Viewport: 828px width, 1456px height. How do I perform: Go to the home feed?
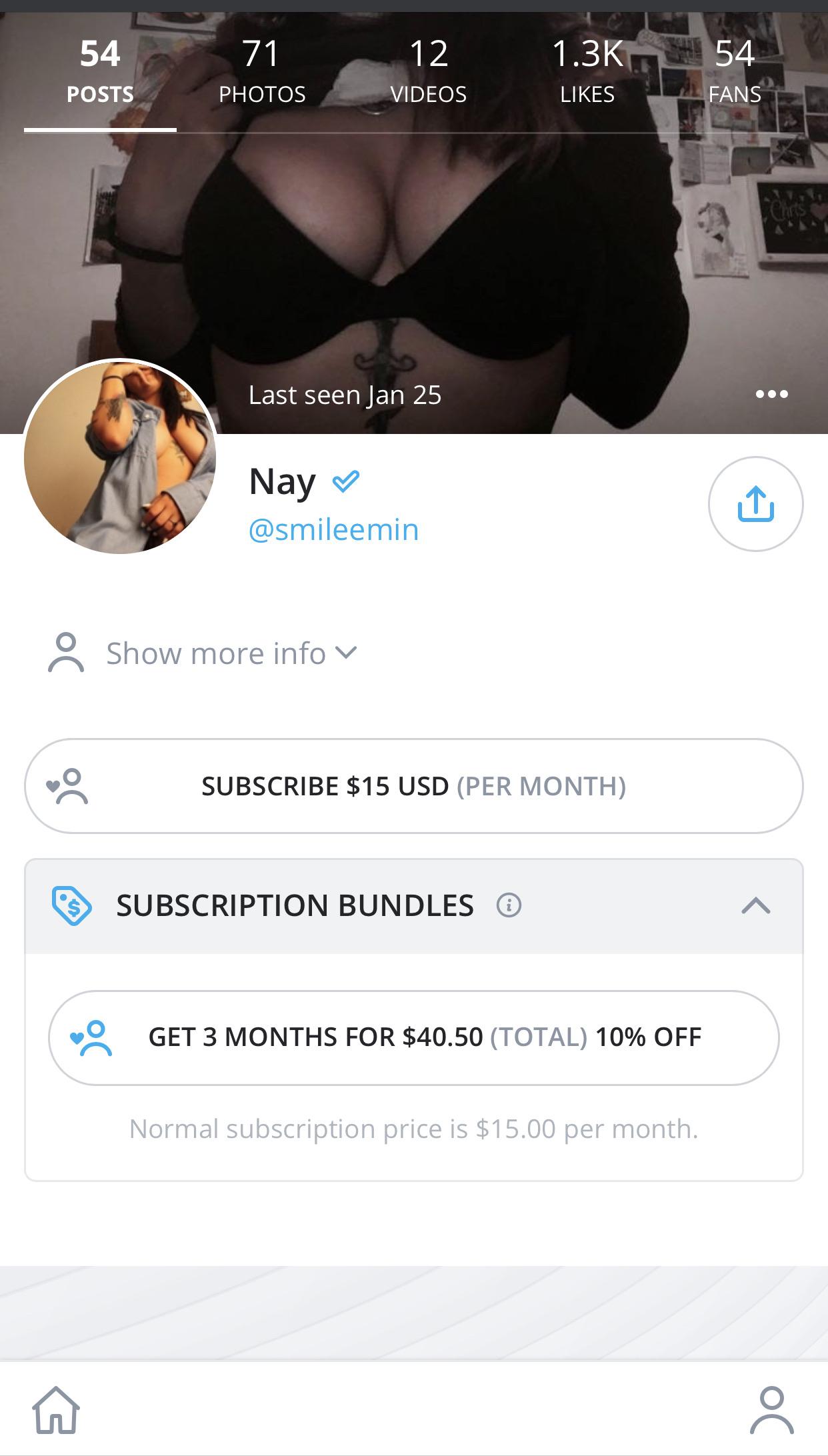56,1410
